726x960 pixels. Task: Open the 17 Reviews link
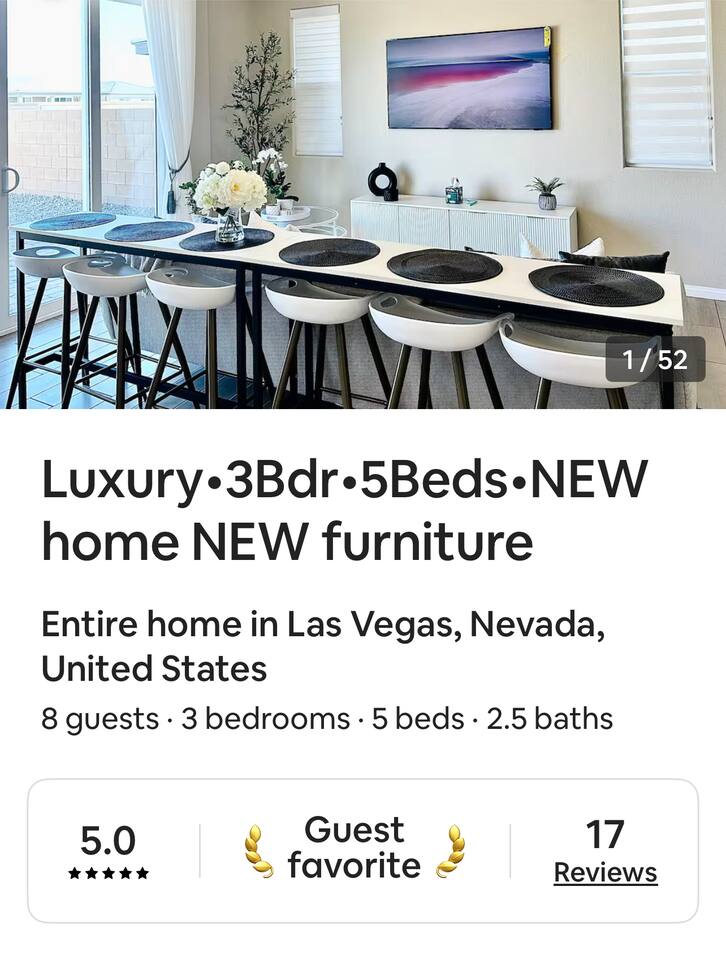pyautogui.click(x=605, y=871)
